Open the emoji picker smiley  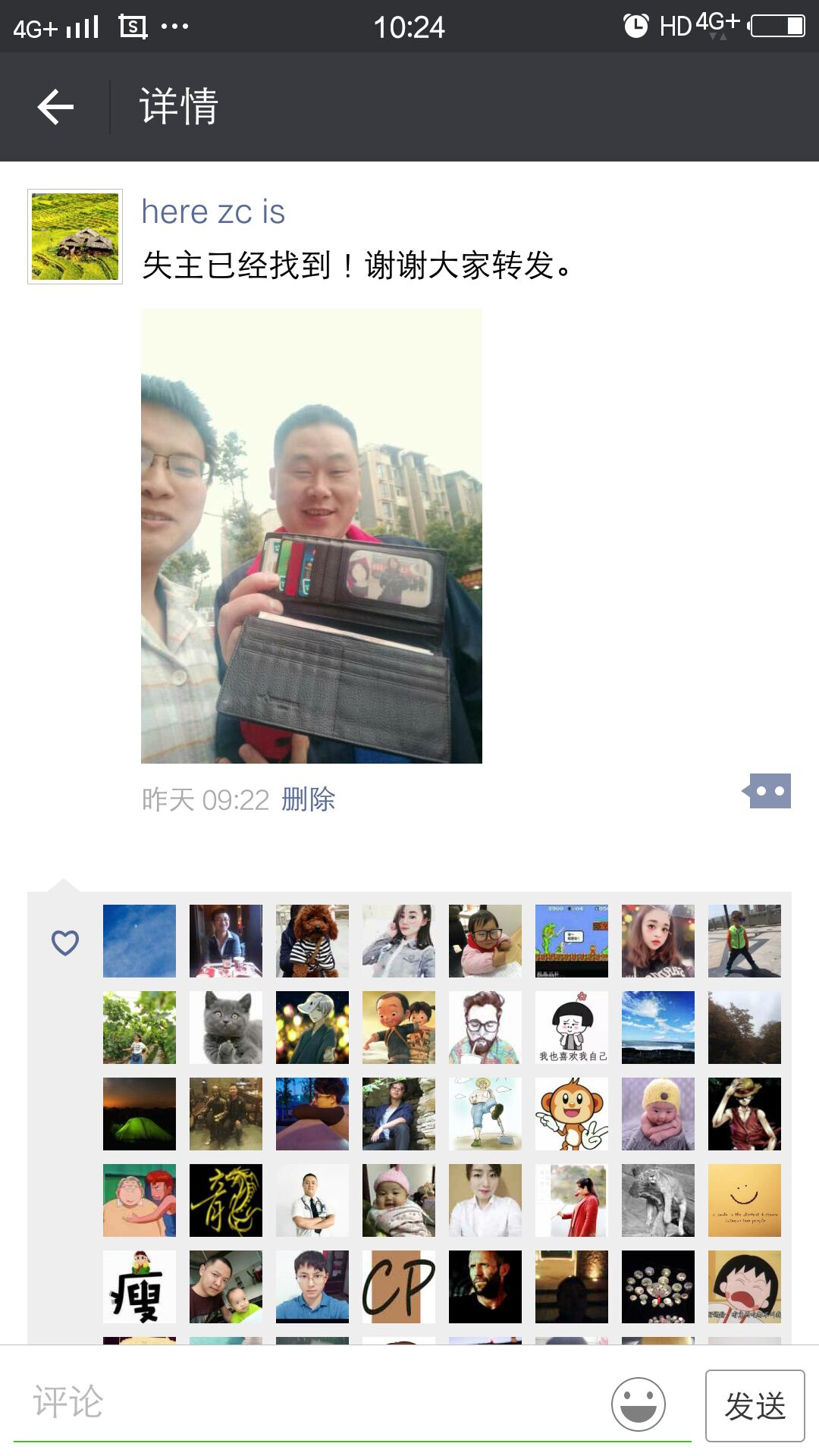click(x=639, y=1404)
